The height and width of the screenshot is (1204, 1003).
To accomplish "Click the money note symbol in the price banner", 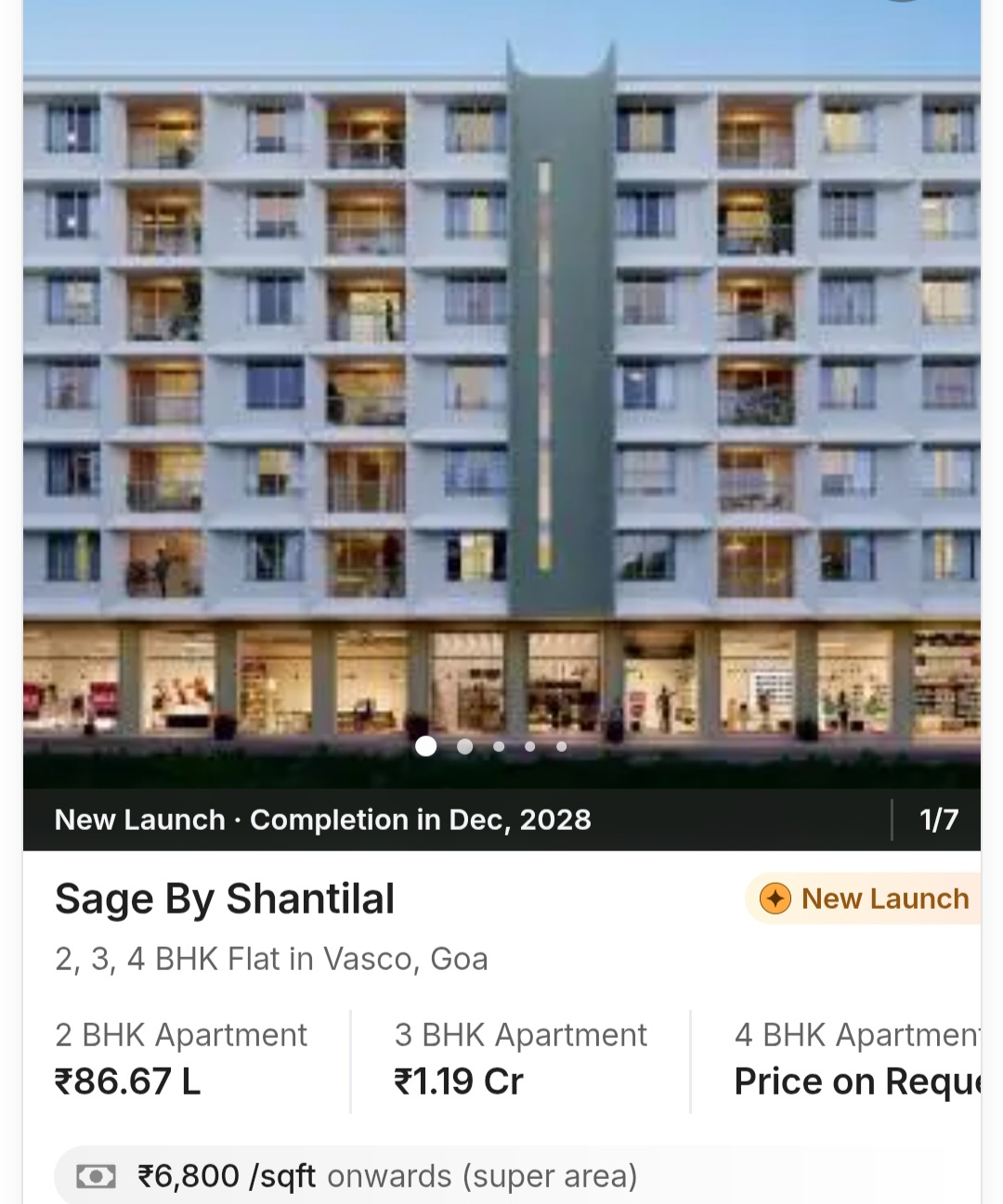I will 97,1175.
